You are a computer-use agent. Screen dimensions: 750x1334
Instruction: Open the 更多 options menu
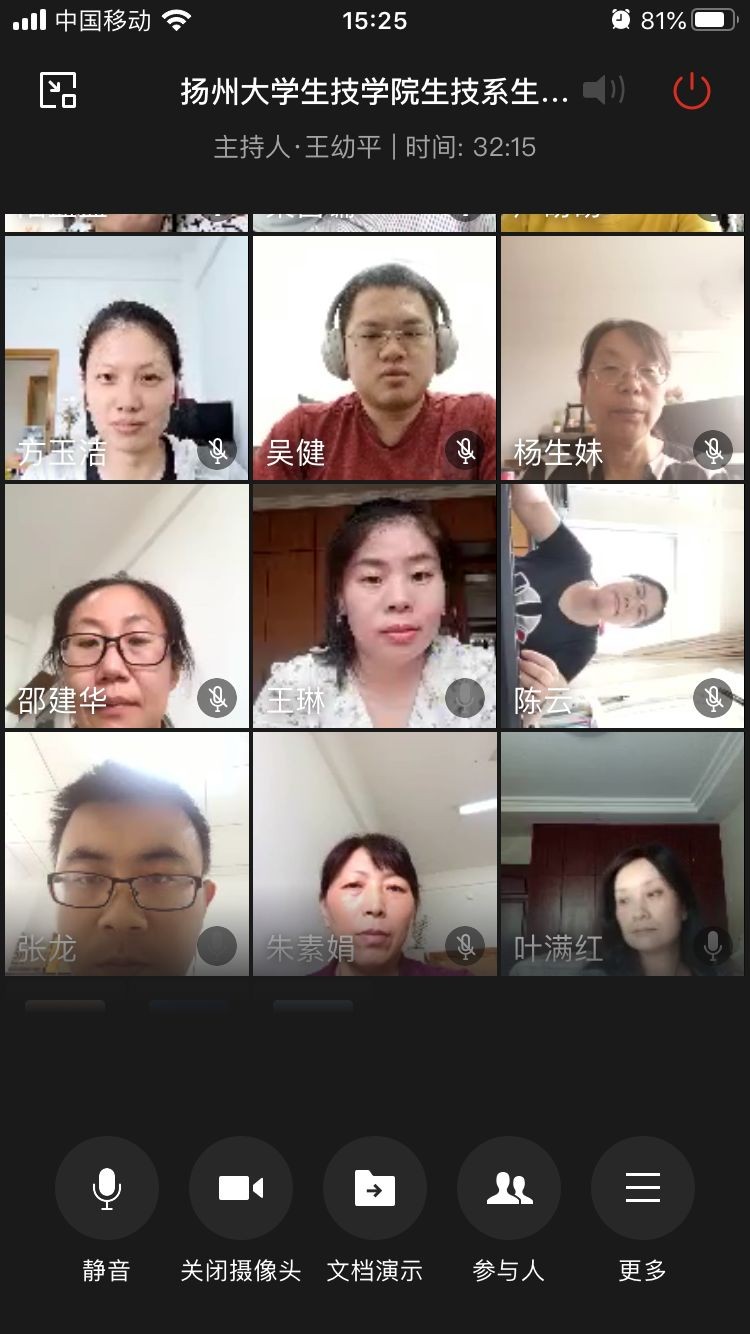point(643,1189)
